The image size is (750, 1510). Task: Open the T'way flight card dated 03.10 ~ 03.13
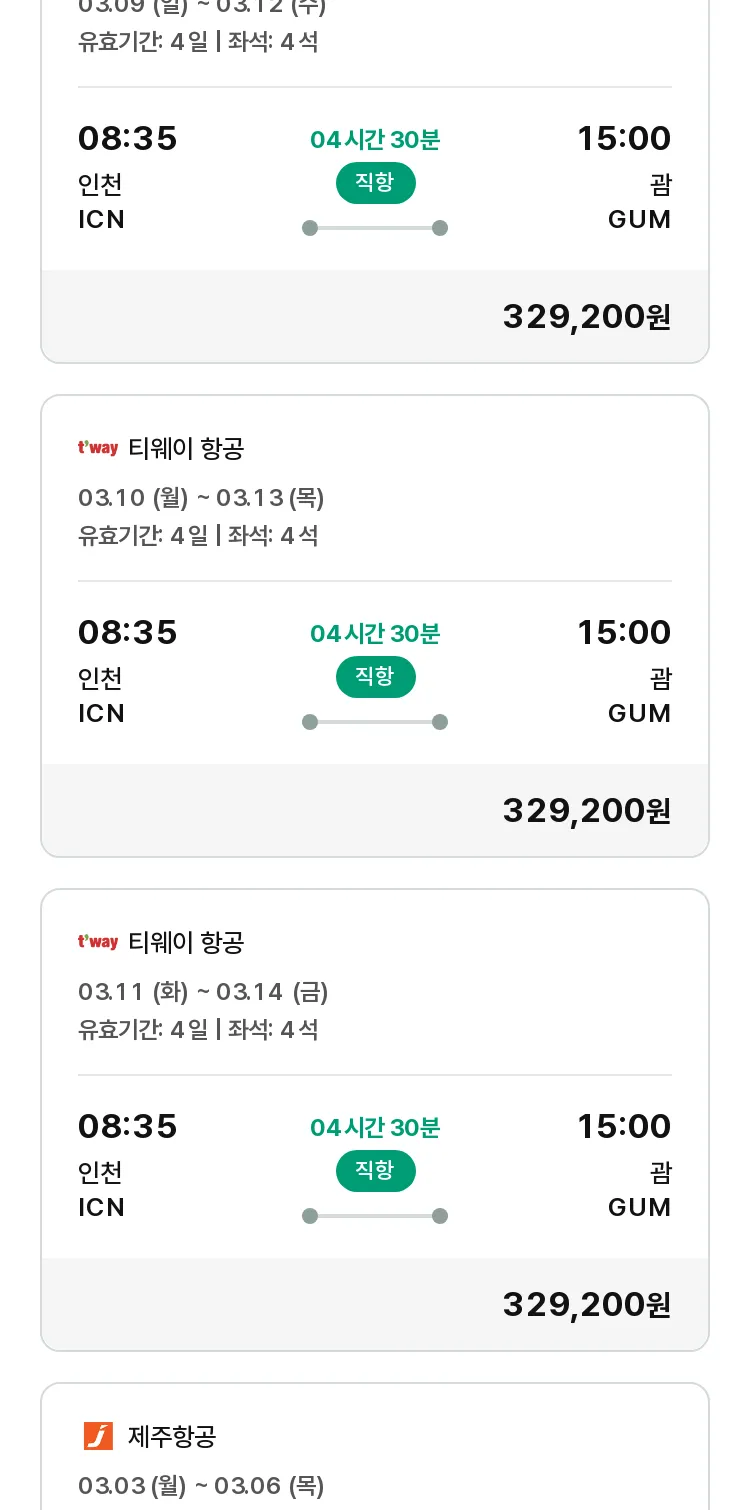coord(375,626)
